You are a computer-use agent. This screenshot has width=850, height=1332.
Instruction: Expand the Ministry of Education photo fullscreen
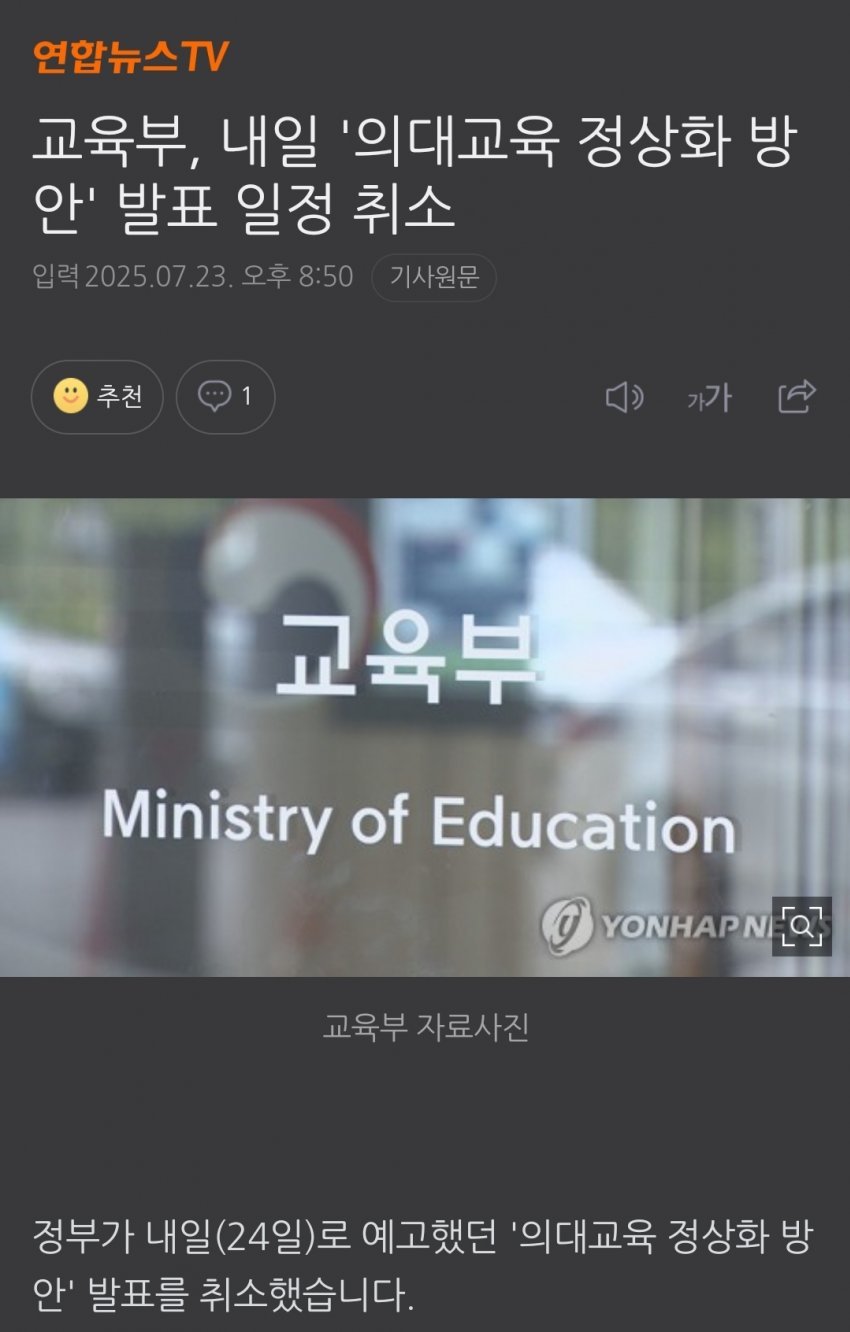click(801, 927)
